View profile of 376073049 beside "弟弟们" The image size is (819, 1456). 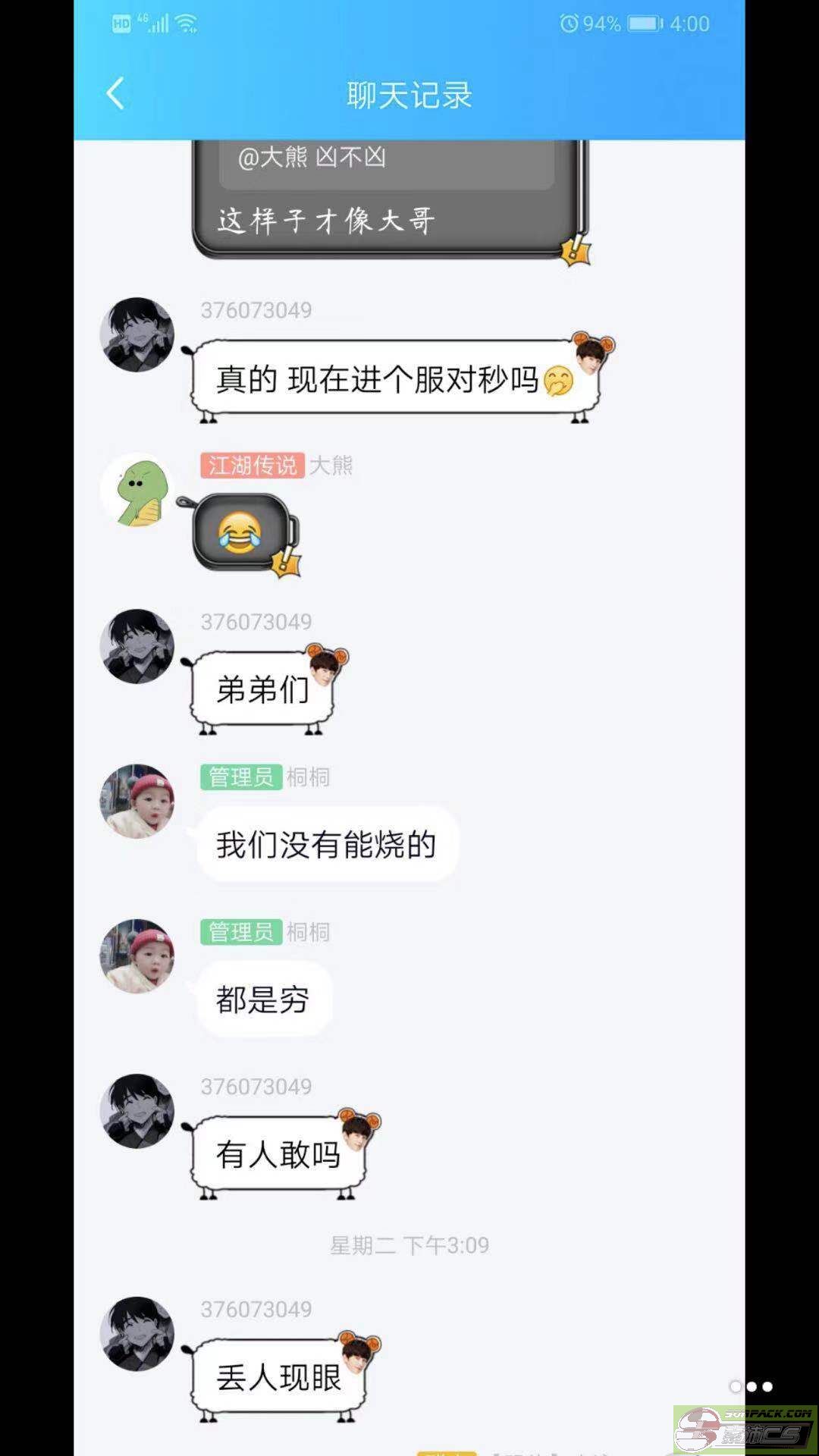tap(137, 646)
